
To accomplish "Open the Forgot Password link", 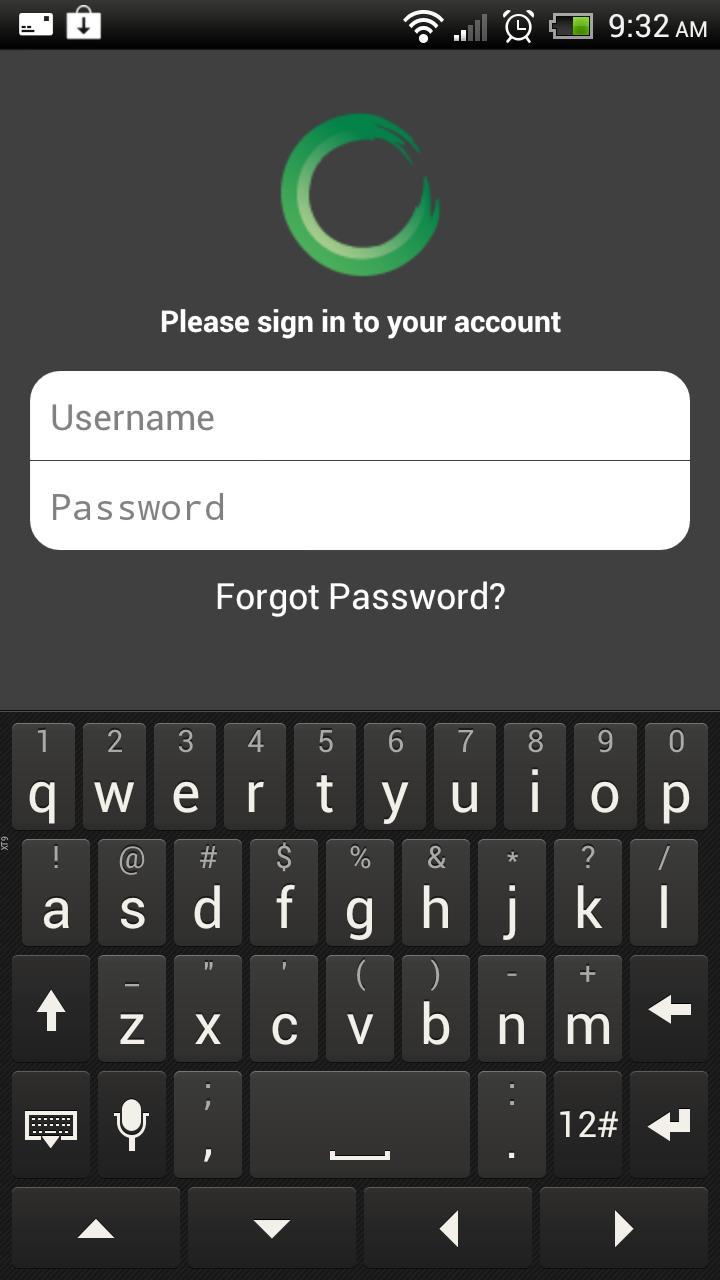I will point(360,597).
